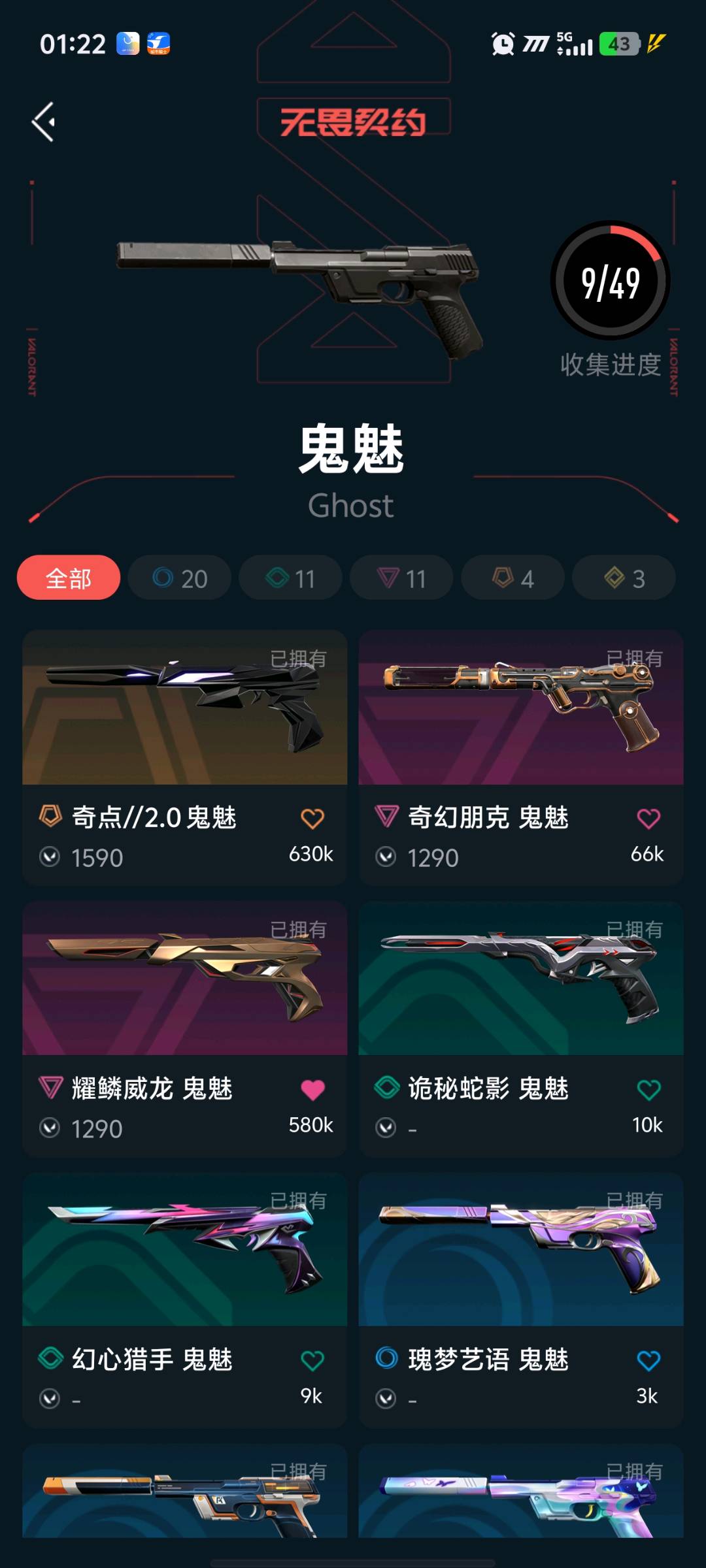Unlike the 耀鳞威龙 鬼魅 skin
This screenshot has width=706, height=1568.
point(312,1090)
